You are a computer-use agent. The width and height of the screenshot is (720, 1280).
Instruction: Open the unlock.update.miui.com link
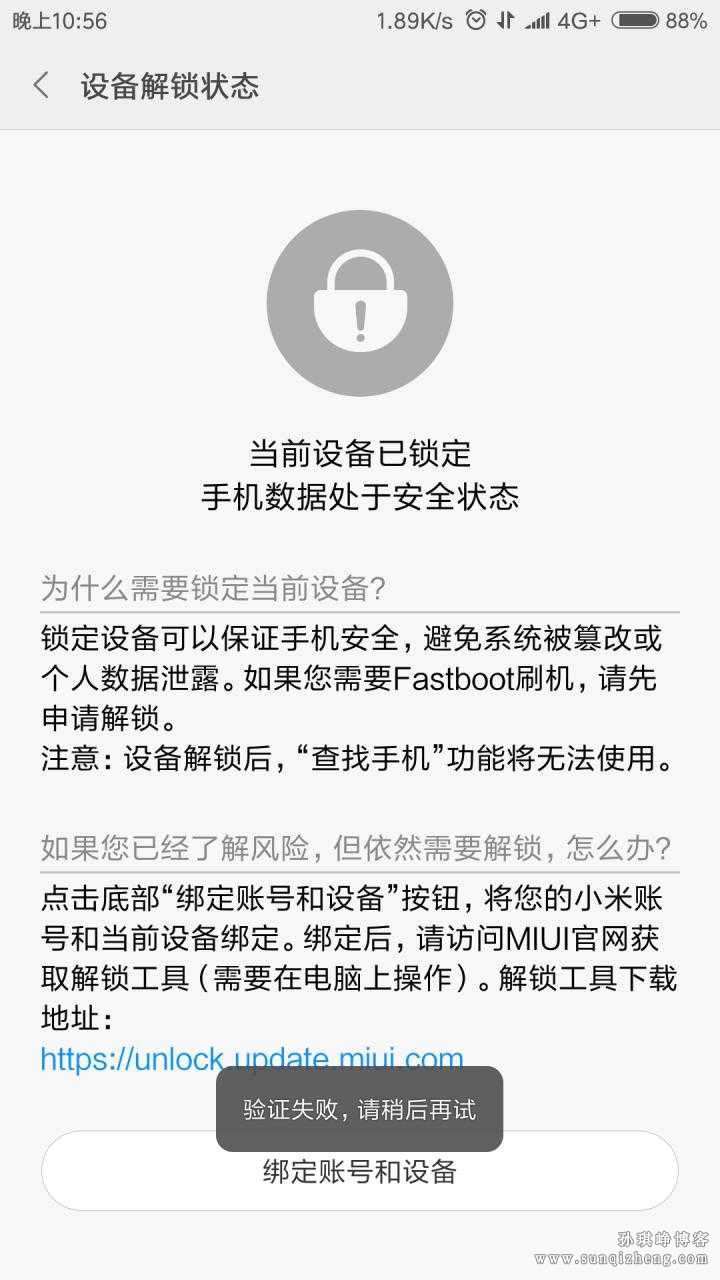[x=252, y=1059]
